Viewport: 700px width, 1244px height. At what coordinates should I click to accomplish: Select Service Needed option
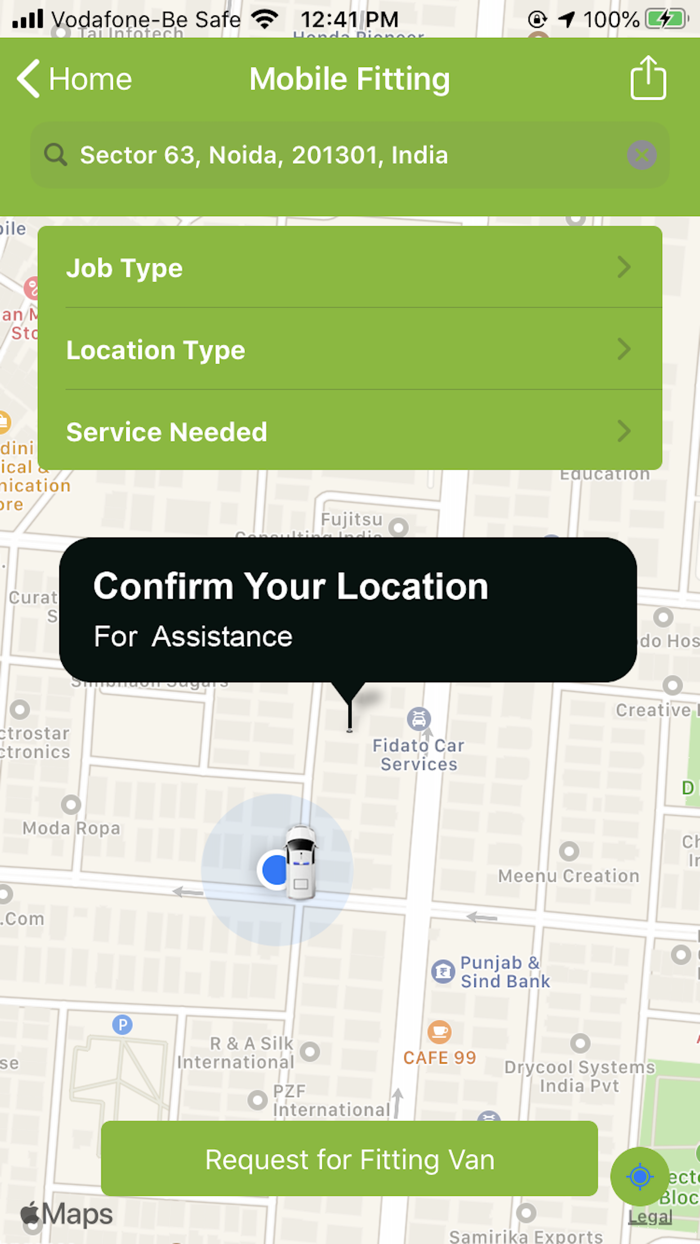tap(350, 431)
